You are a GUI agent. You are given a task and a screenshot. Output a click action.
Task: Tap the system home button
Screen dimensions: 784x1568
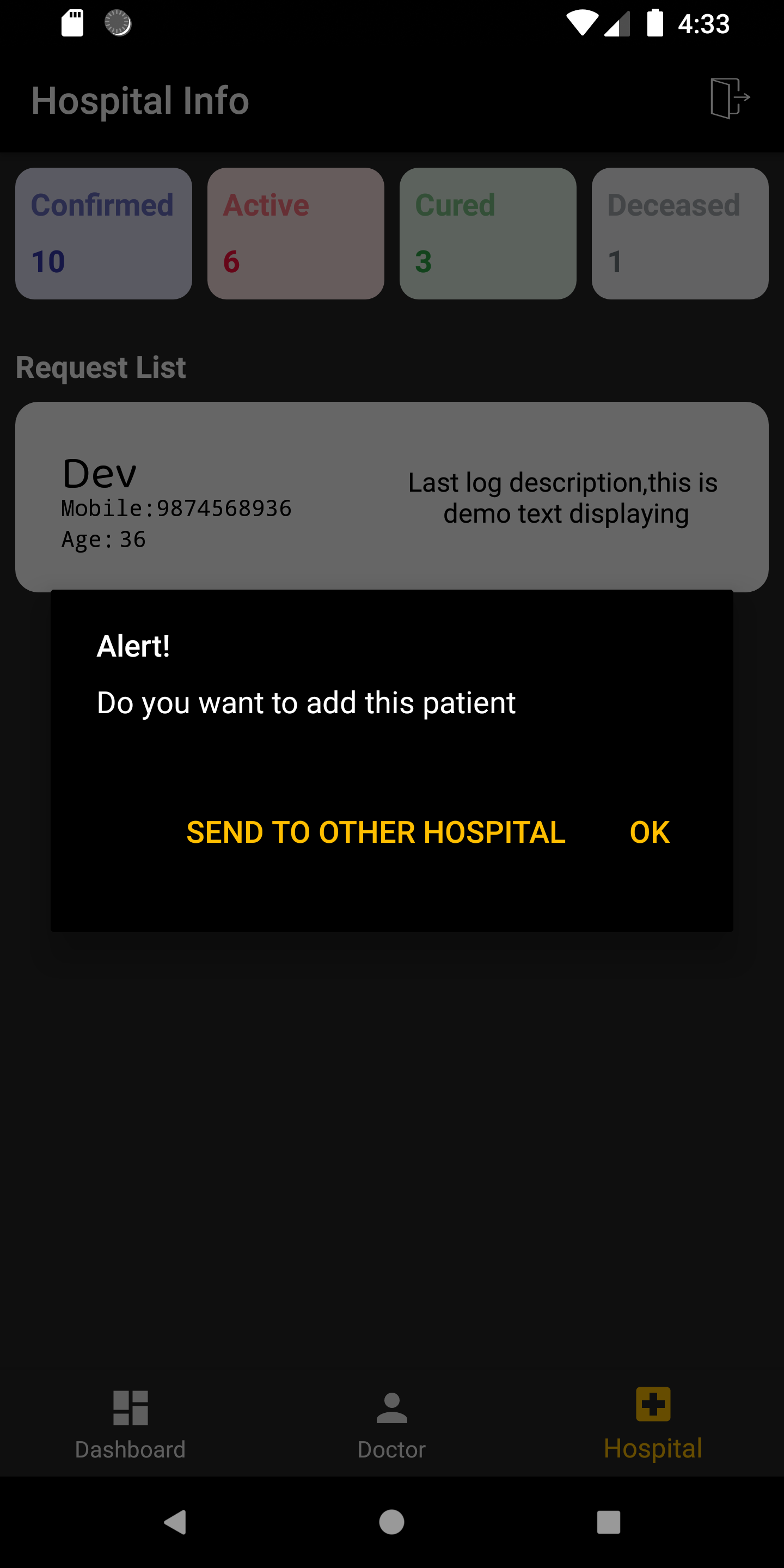(x=391, y=1522)
